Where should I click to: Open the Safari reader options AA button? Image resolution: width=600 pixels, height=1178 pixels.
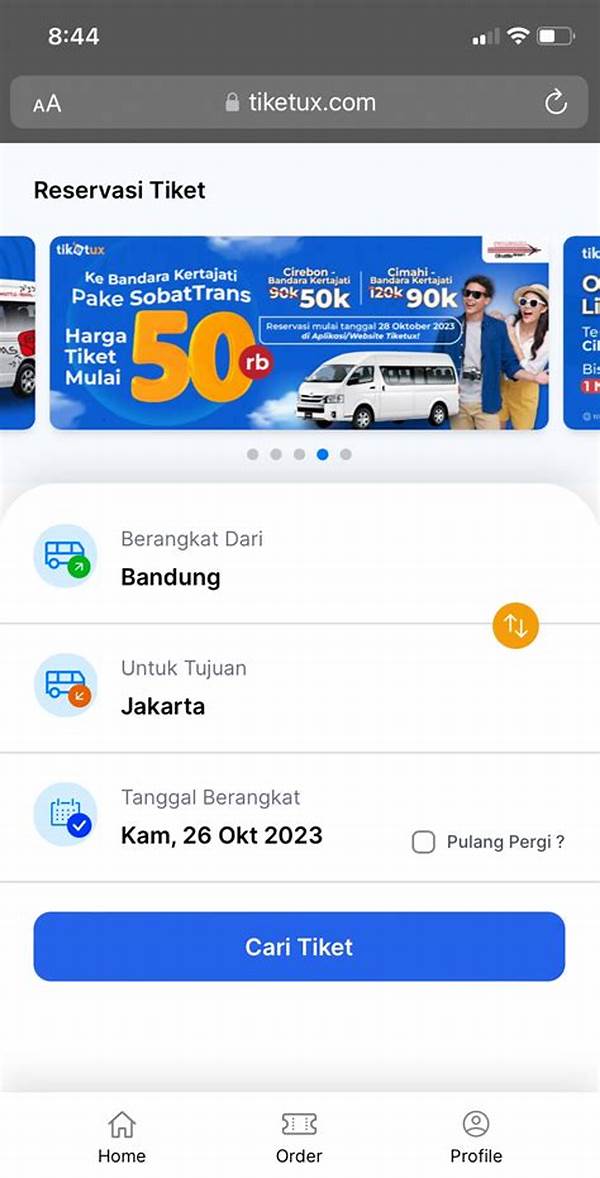pyautogui.click(x=47, y=104)
